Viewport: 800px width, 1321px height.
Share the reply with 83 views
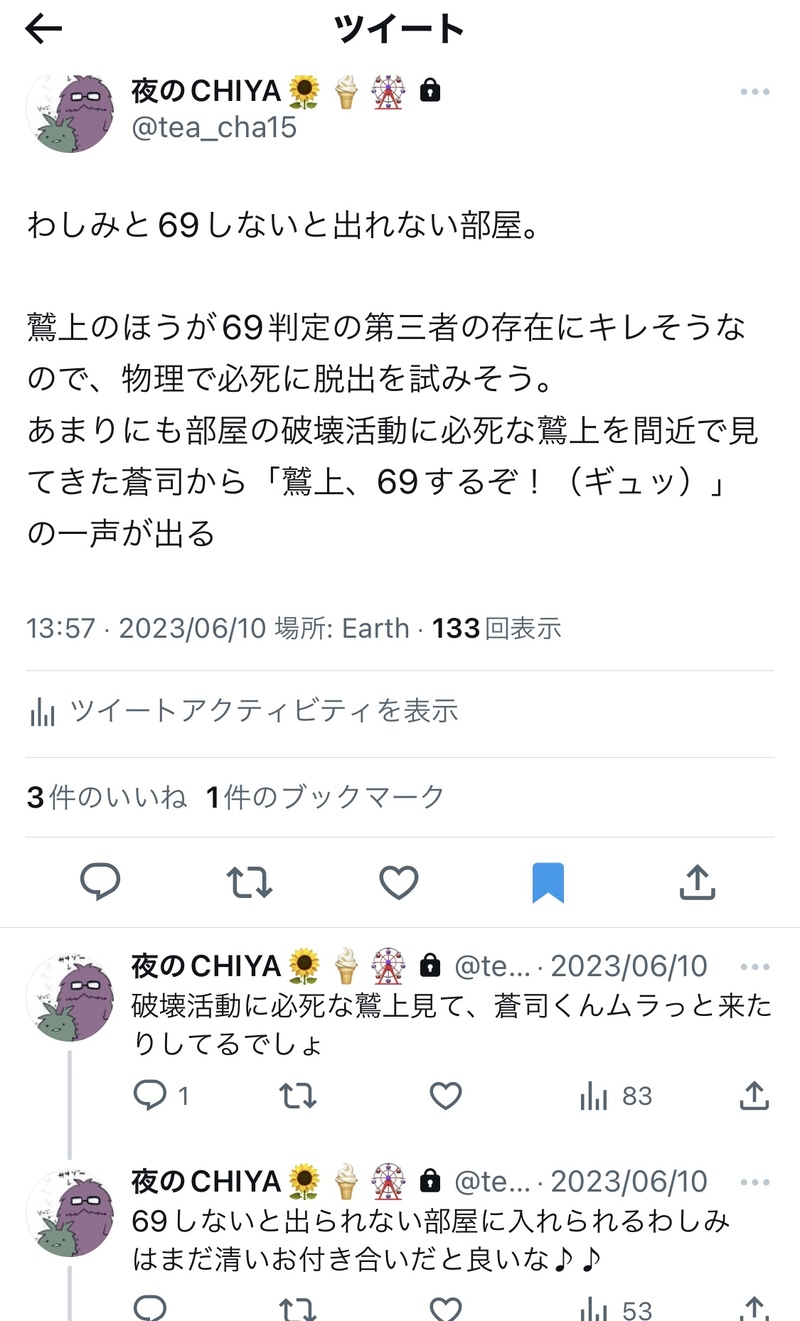pos(755,1096)
